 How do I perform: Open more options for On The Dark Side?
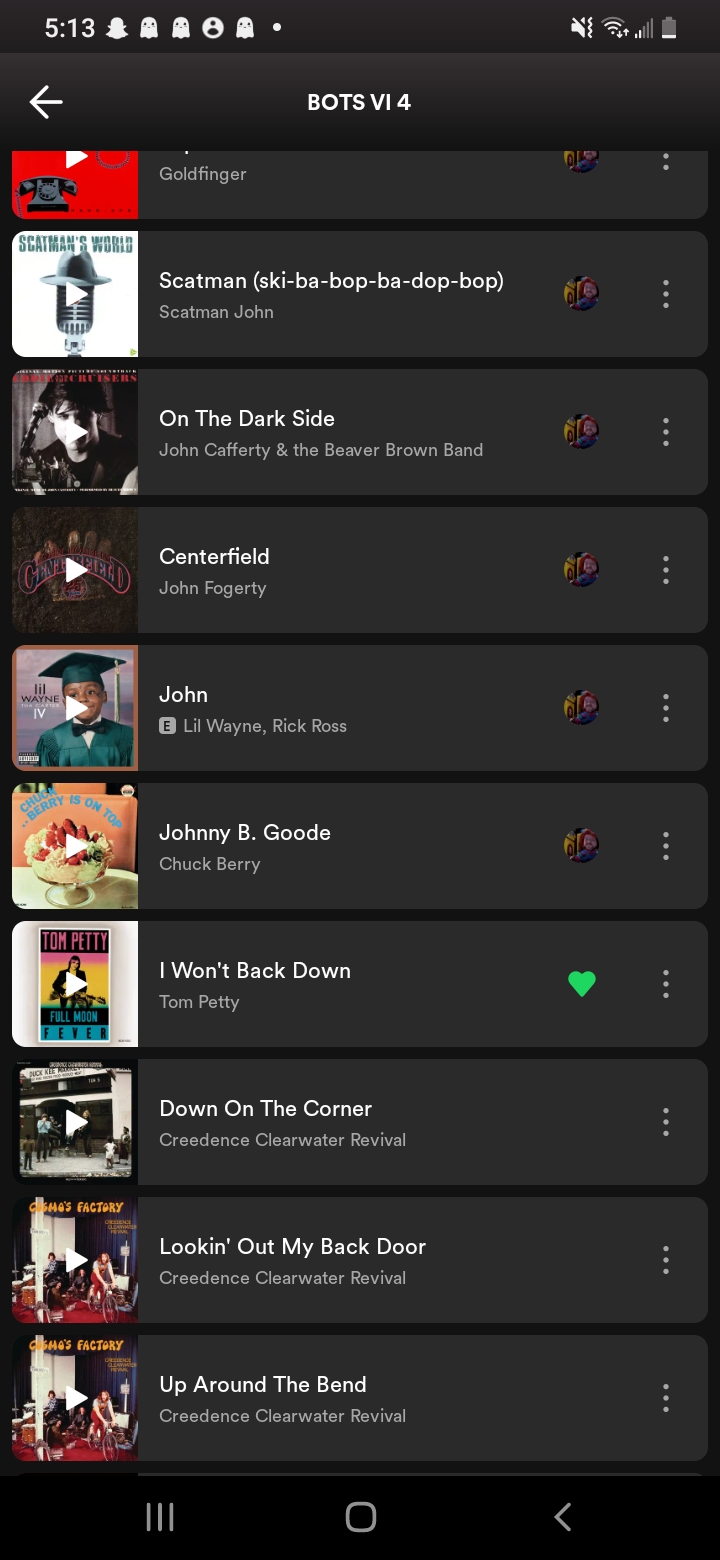(666, 432)
